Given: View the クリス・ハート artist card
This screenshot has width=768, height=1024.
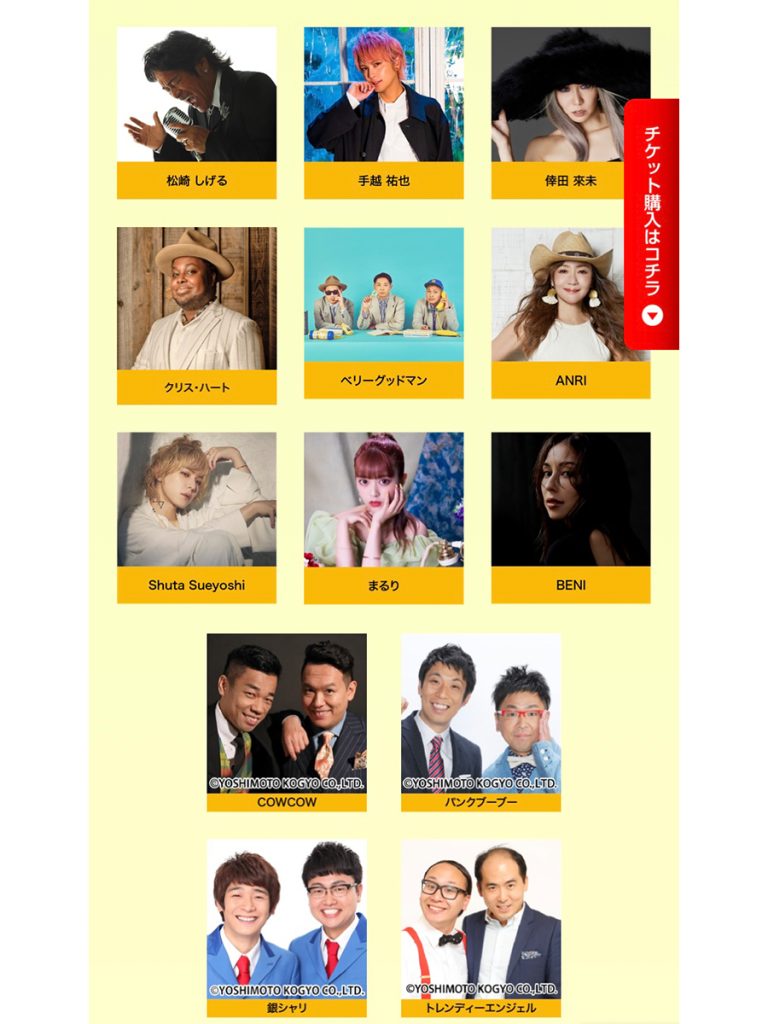Looking at the screenshot, I should [196, 315].
